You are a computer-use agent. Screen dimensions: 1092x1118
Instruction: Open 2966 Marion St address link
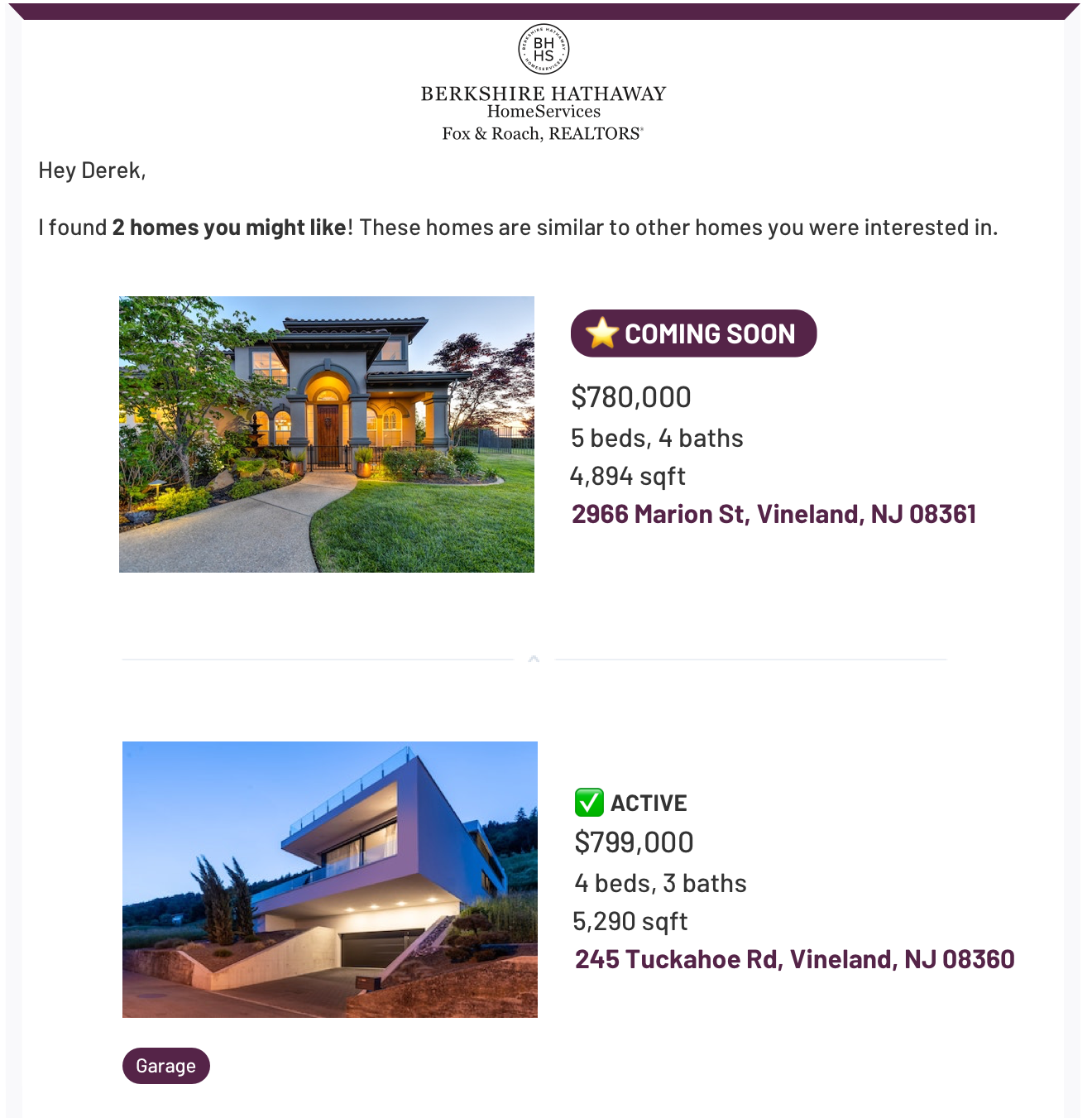(x=773, y=514)
